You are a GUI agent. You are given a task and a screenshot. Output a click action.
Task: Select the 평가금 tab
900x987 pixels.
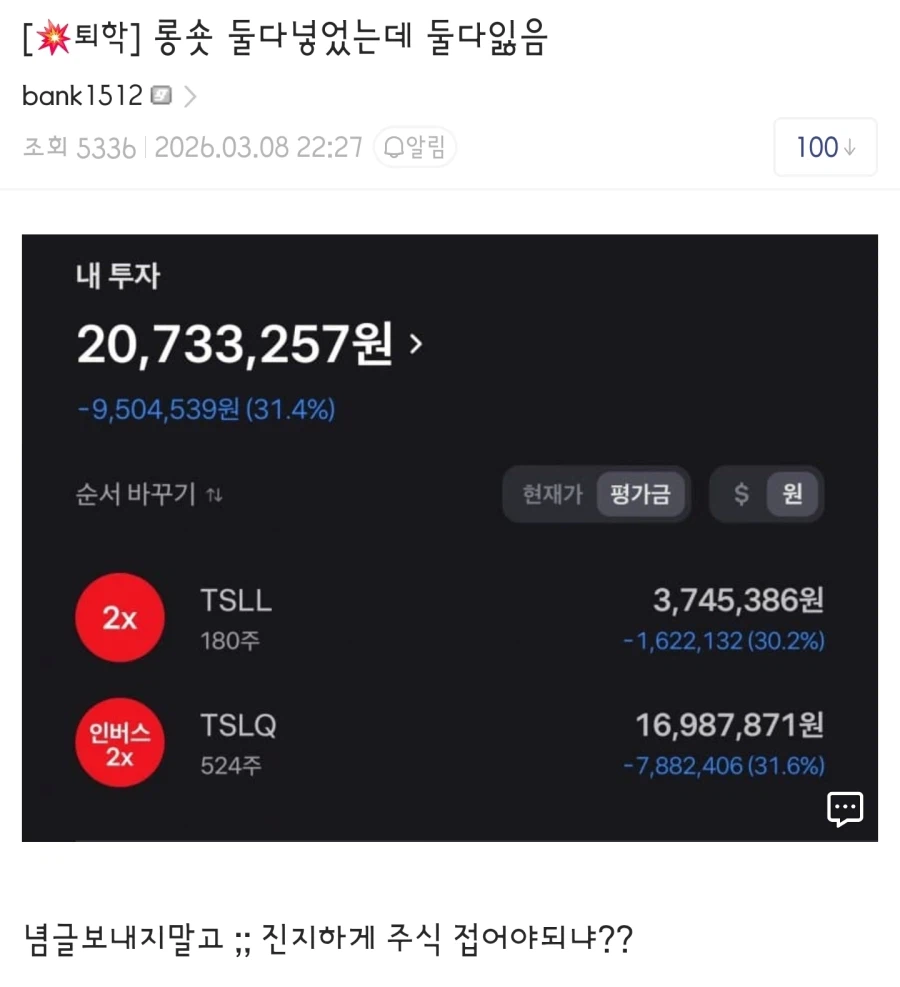click(x=641, y=494)
